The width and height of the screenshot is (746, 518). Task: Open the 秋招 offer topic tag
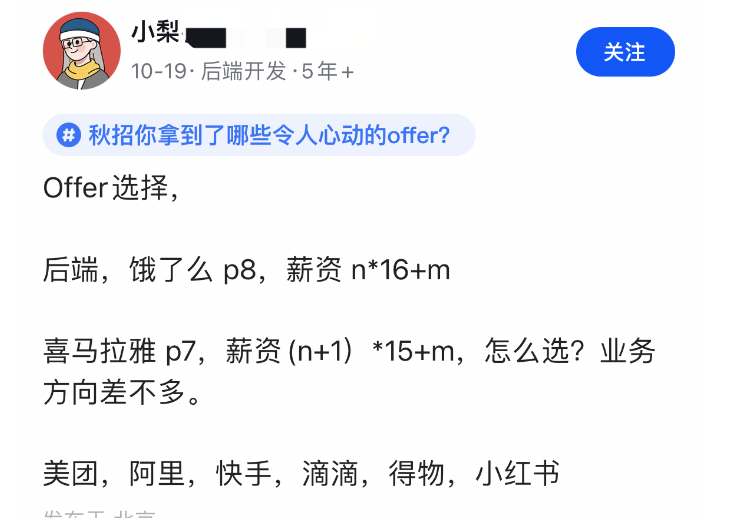pos(258,134)
